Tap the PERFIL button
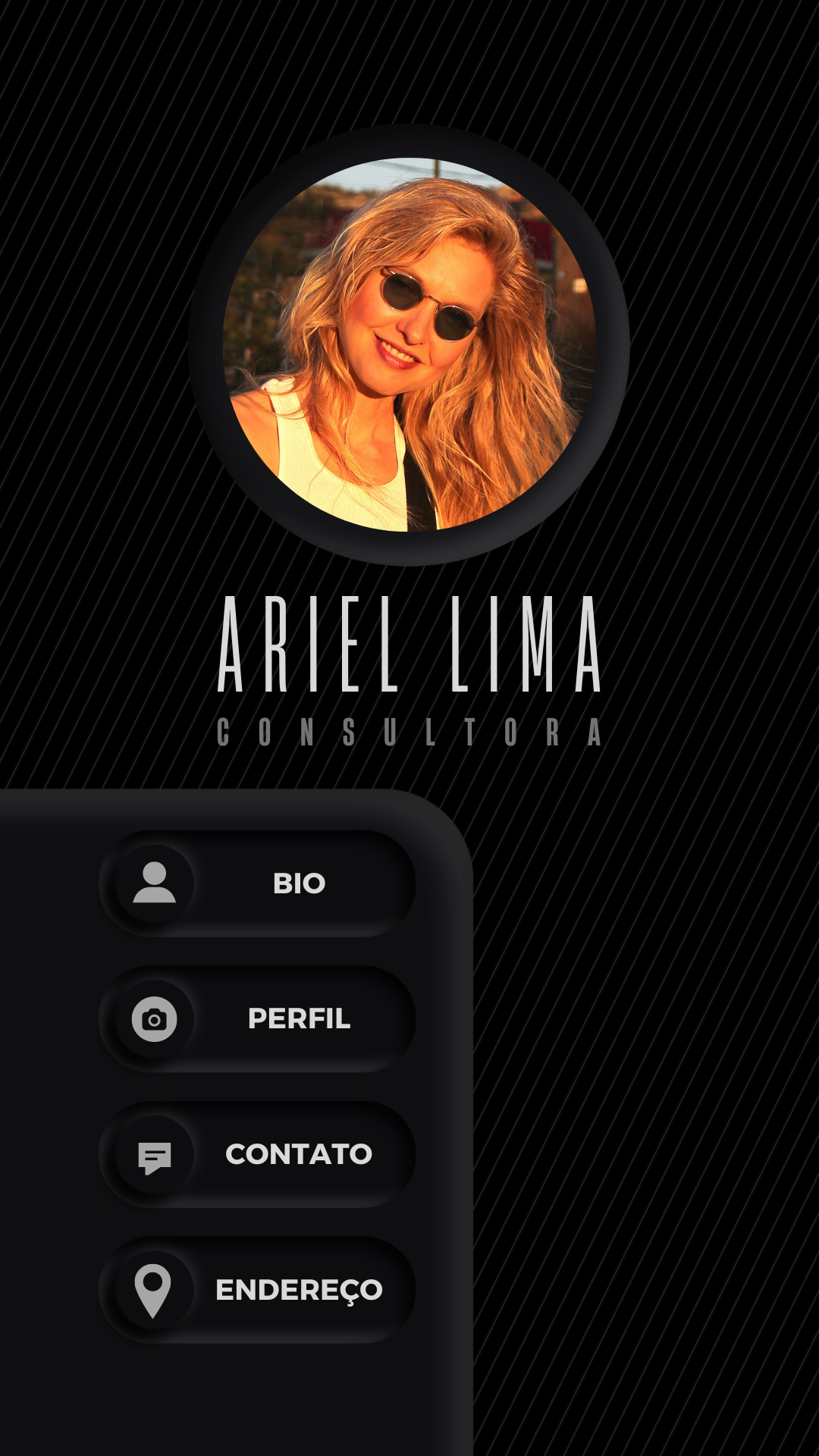This screenshot has width=819, height=1456. [x=258, y=1018]
